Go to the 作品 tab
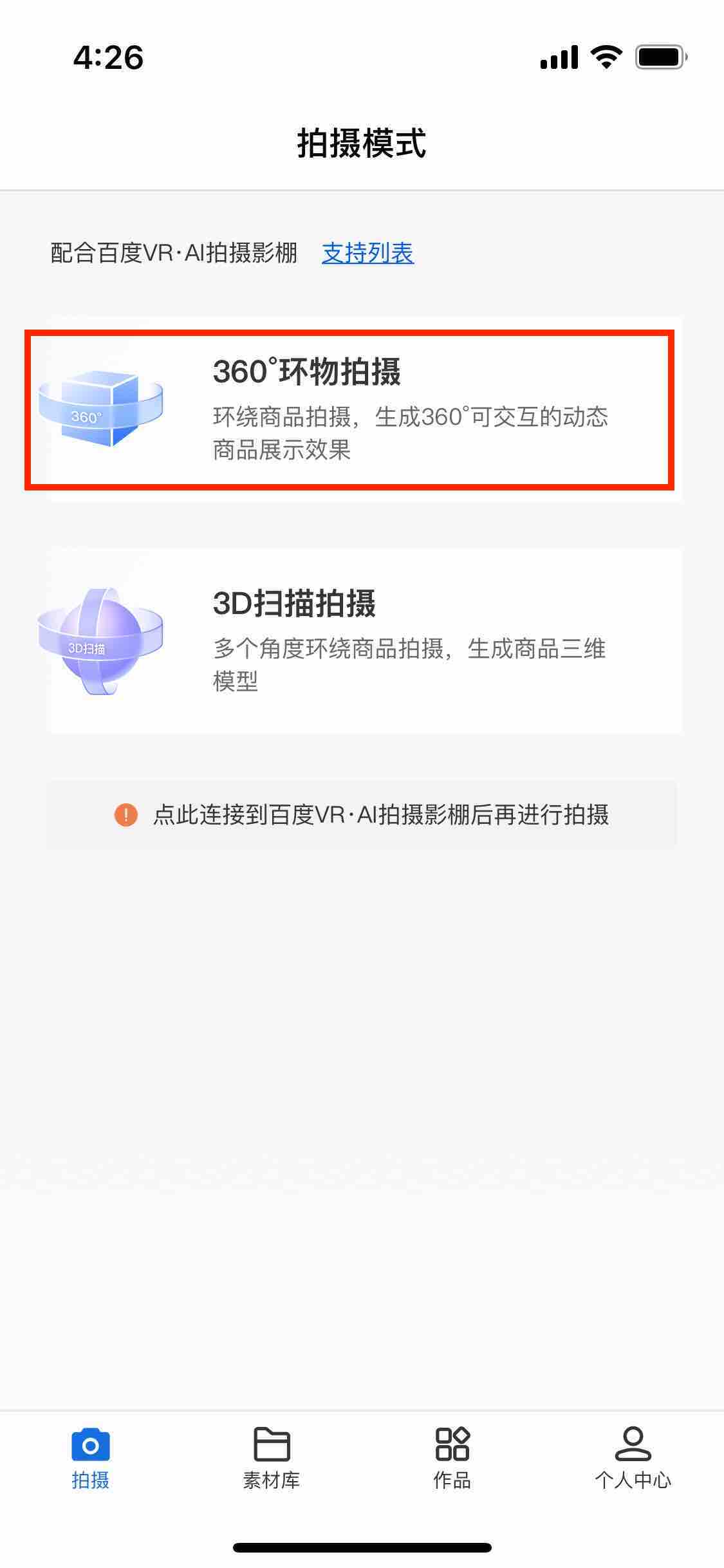Image resolution: width=724 pixels, height=1568 pixels. tap(452, 1458)
